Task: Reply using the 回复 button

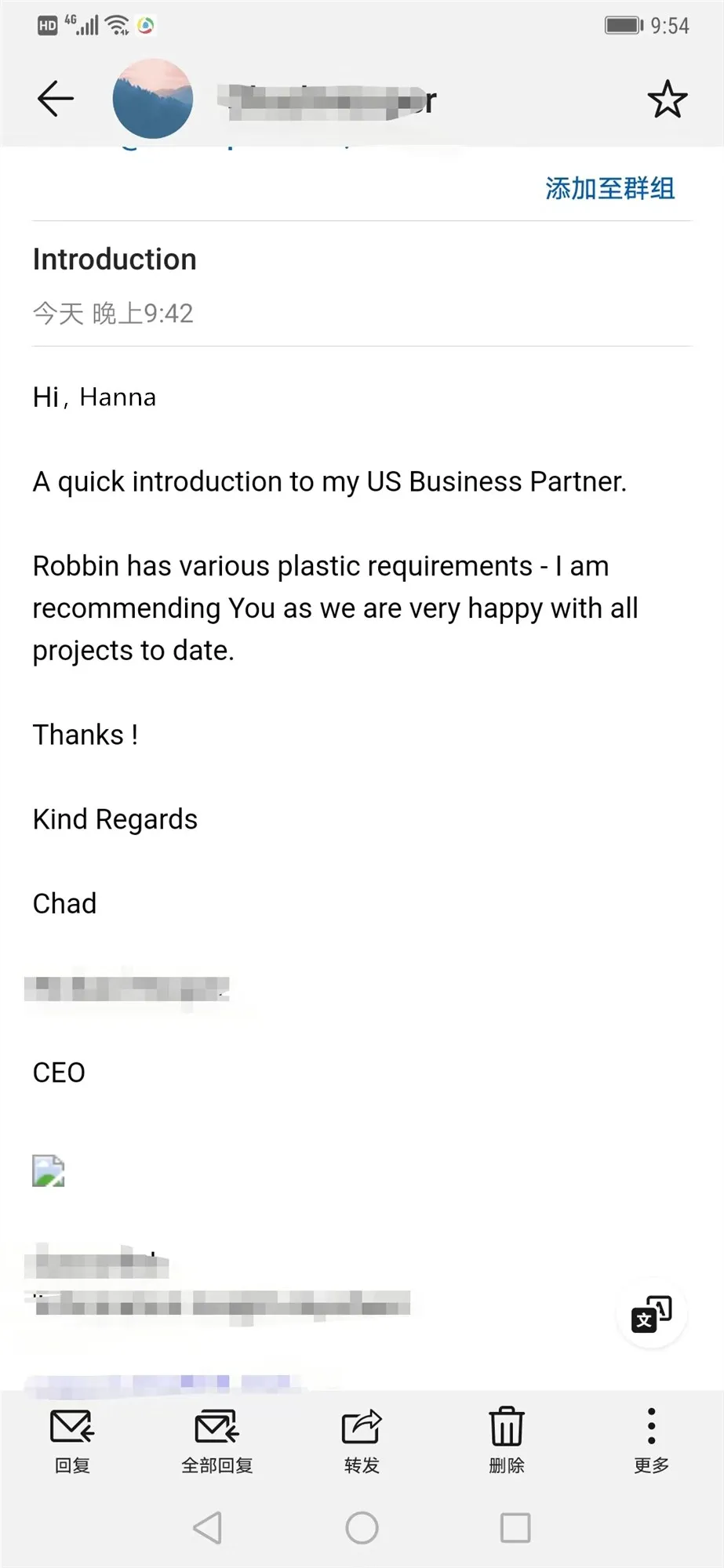Action: pyautogui.click(x=72, y=1441)
